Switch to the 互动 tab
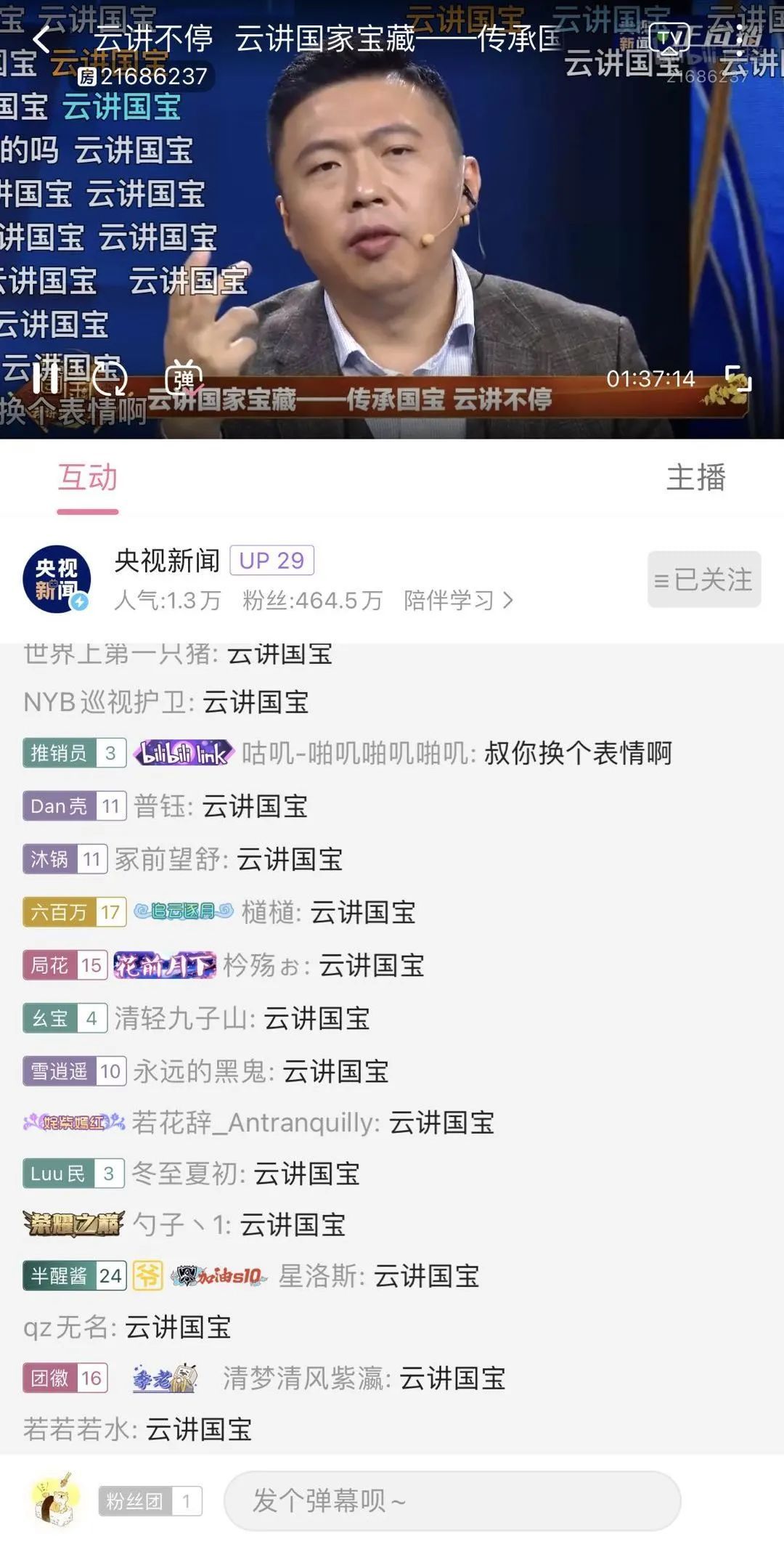Screen dimensions: 784x1560 (x=88, y=478)
